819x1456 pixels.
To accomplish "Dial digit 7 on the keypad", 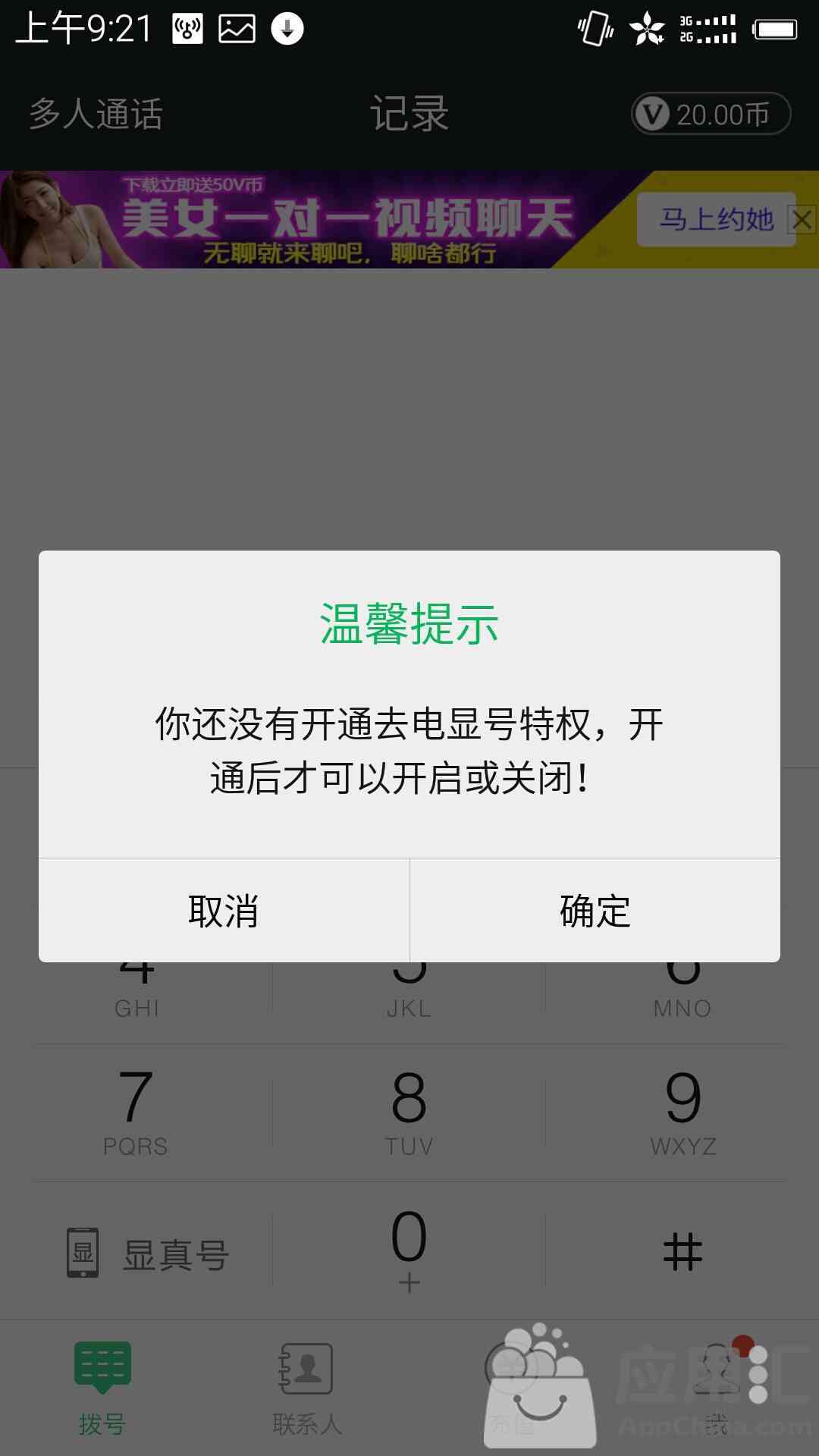I will coord(136,1112).
